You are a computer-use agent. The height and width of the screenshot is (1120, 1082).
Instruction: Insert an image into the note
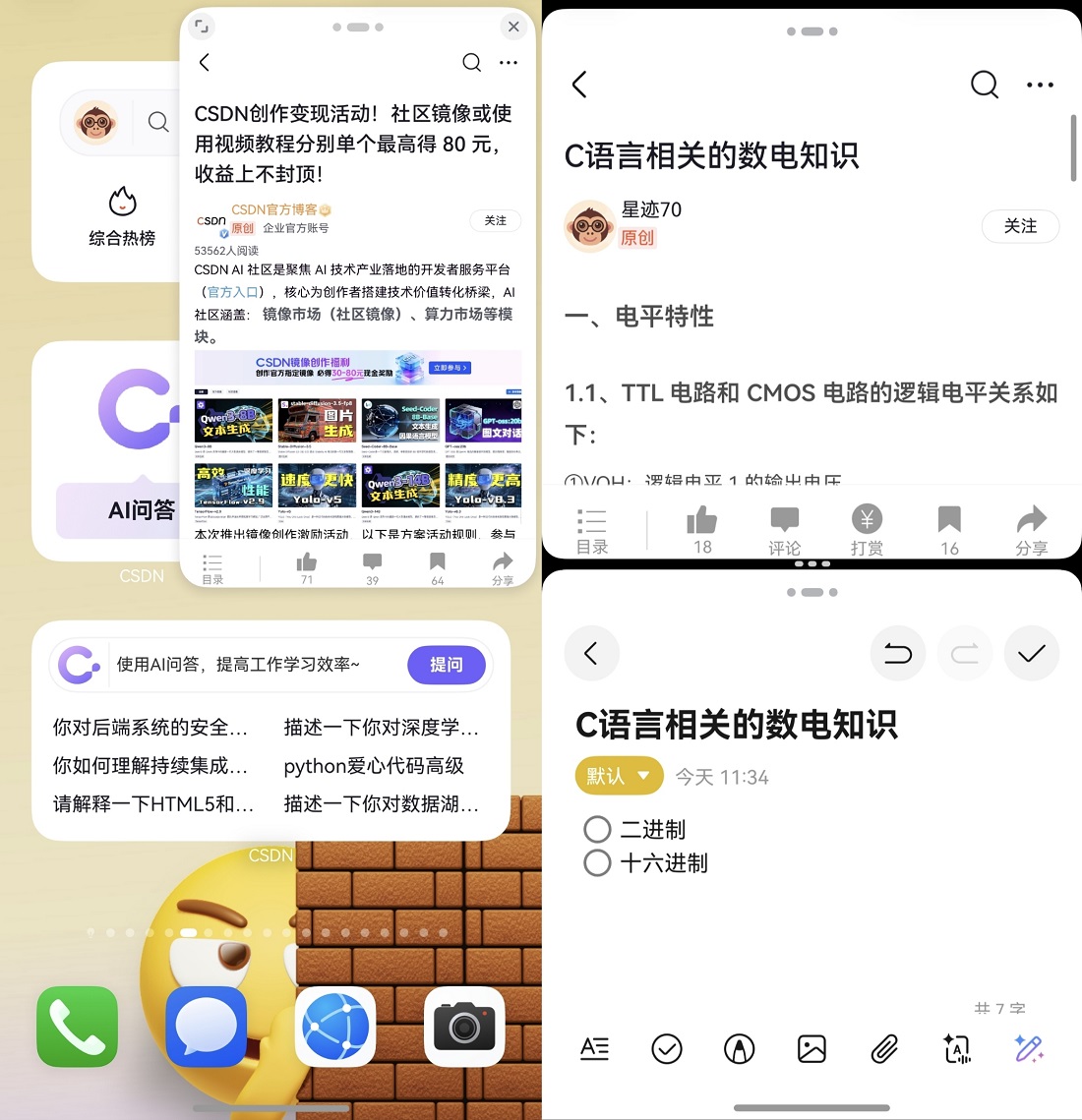coord(811,1048)
